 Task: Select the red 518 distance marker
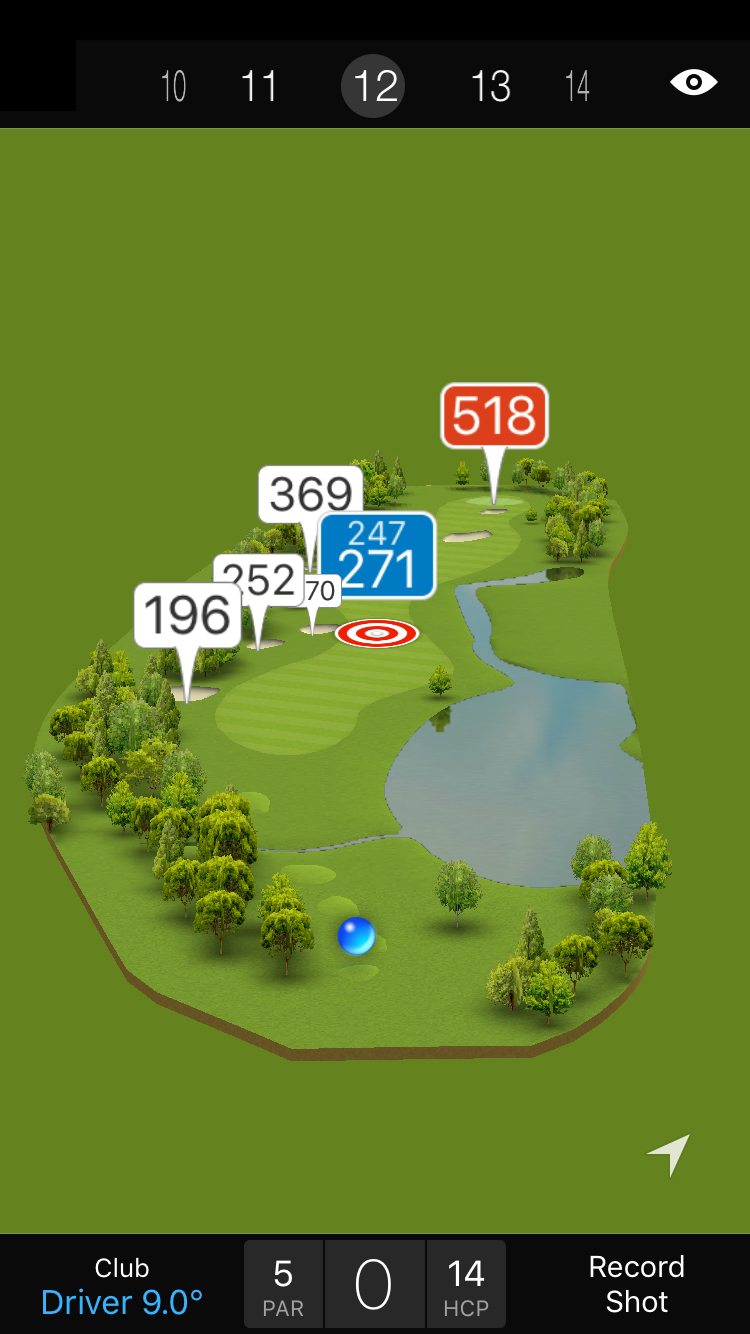point(495,415)
